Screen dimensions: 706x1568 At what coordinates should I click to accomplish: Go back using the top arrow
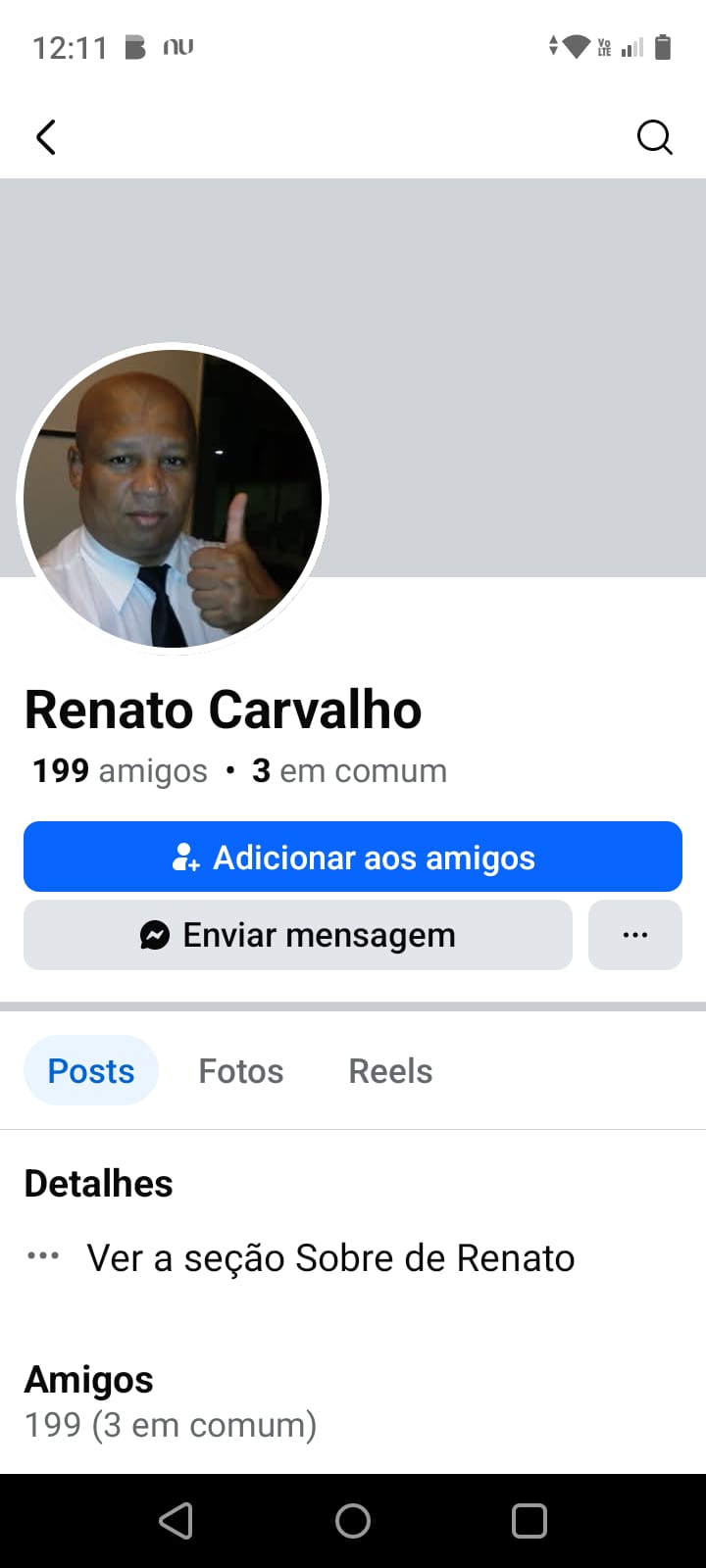tap(46, 137)
